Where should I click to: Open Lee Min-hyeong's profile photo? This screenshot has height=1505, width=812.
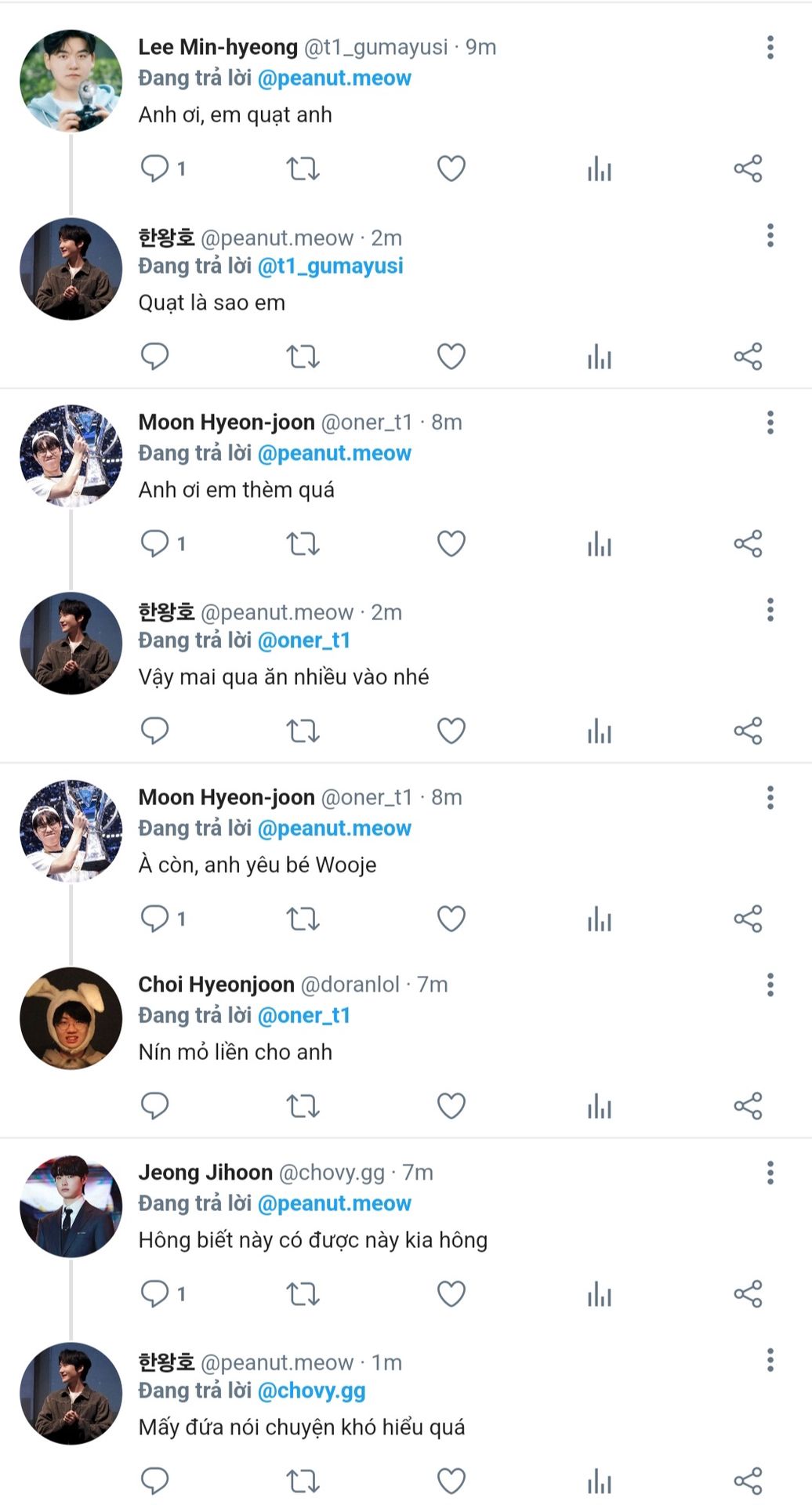click(x=71, y=81)
